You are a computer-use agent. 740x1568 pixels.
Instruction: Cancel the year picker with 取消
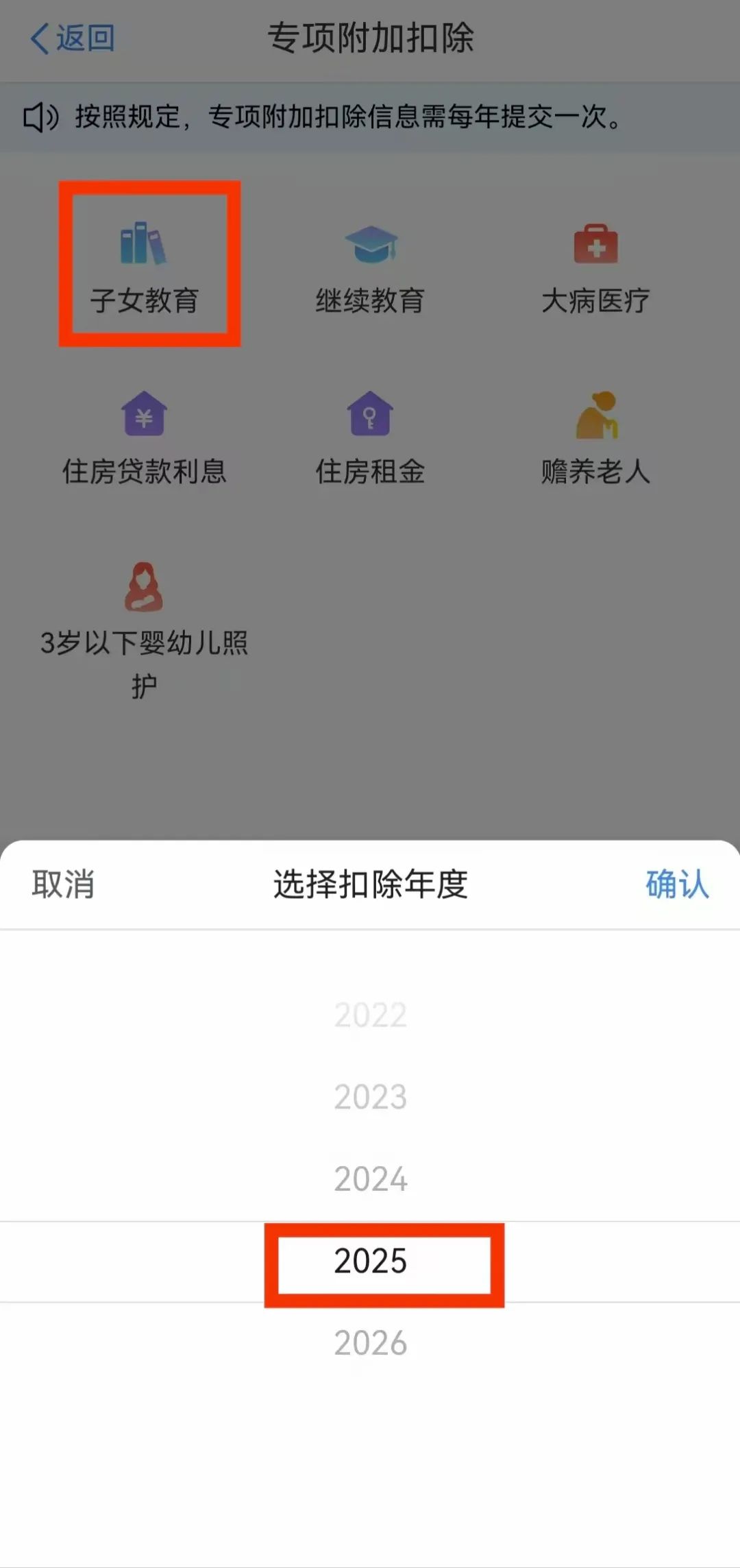[62, 885]
